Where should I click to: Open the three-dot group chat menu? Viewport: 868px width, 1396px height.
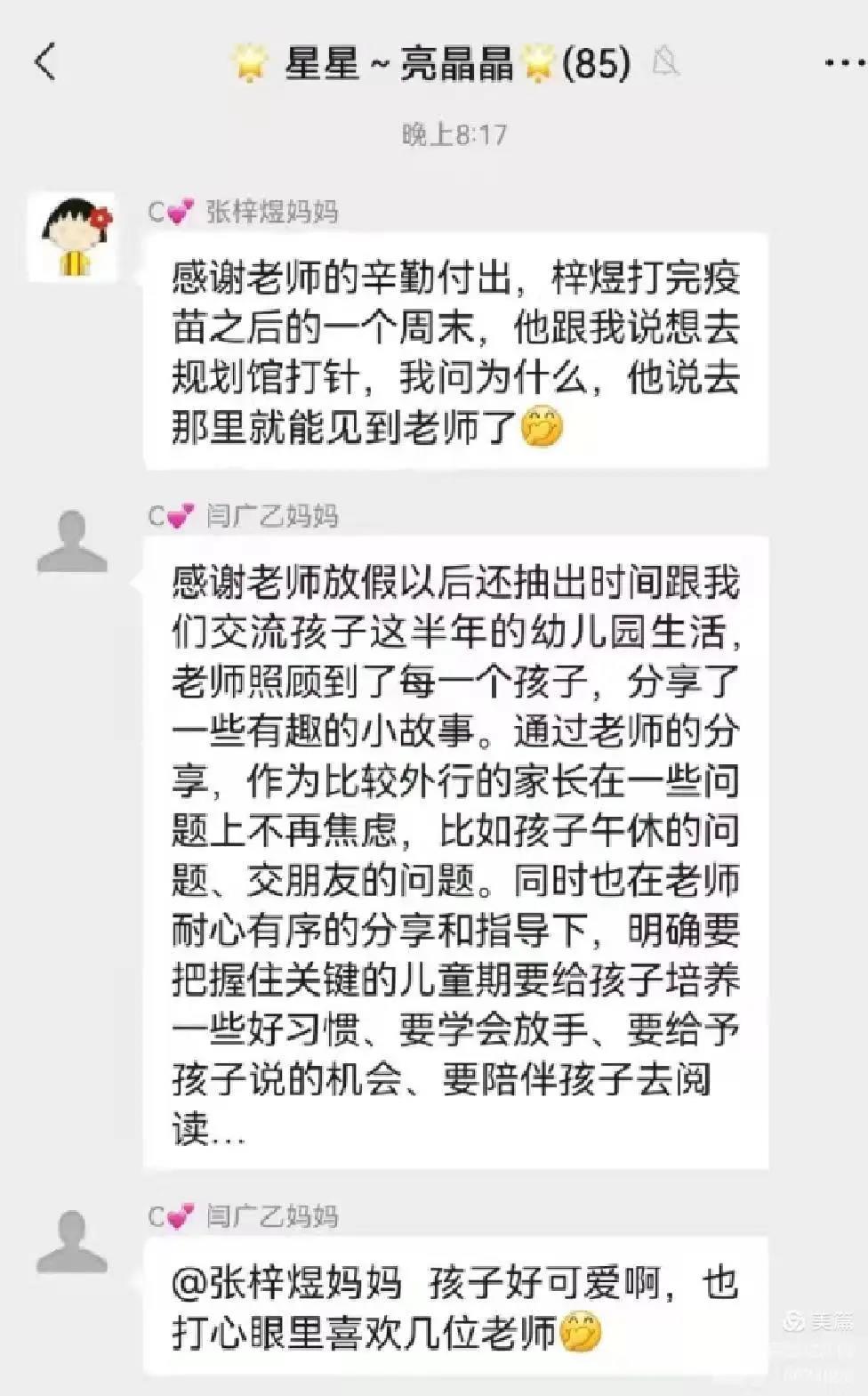point(844,62)
